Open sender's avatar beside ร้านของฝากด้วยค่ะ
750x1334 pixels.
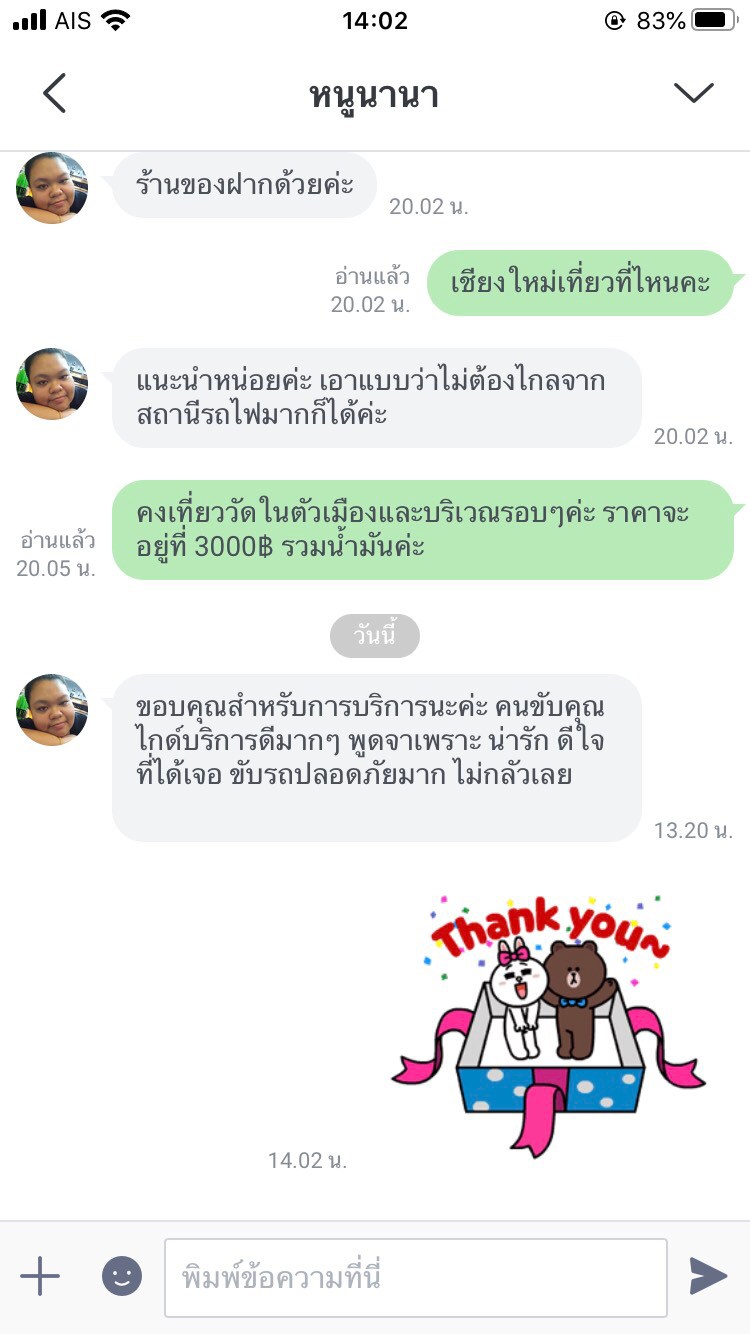click(x=52, y=188)
